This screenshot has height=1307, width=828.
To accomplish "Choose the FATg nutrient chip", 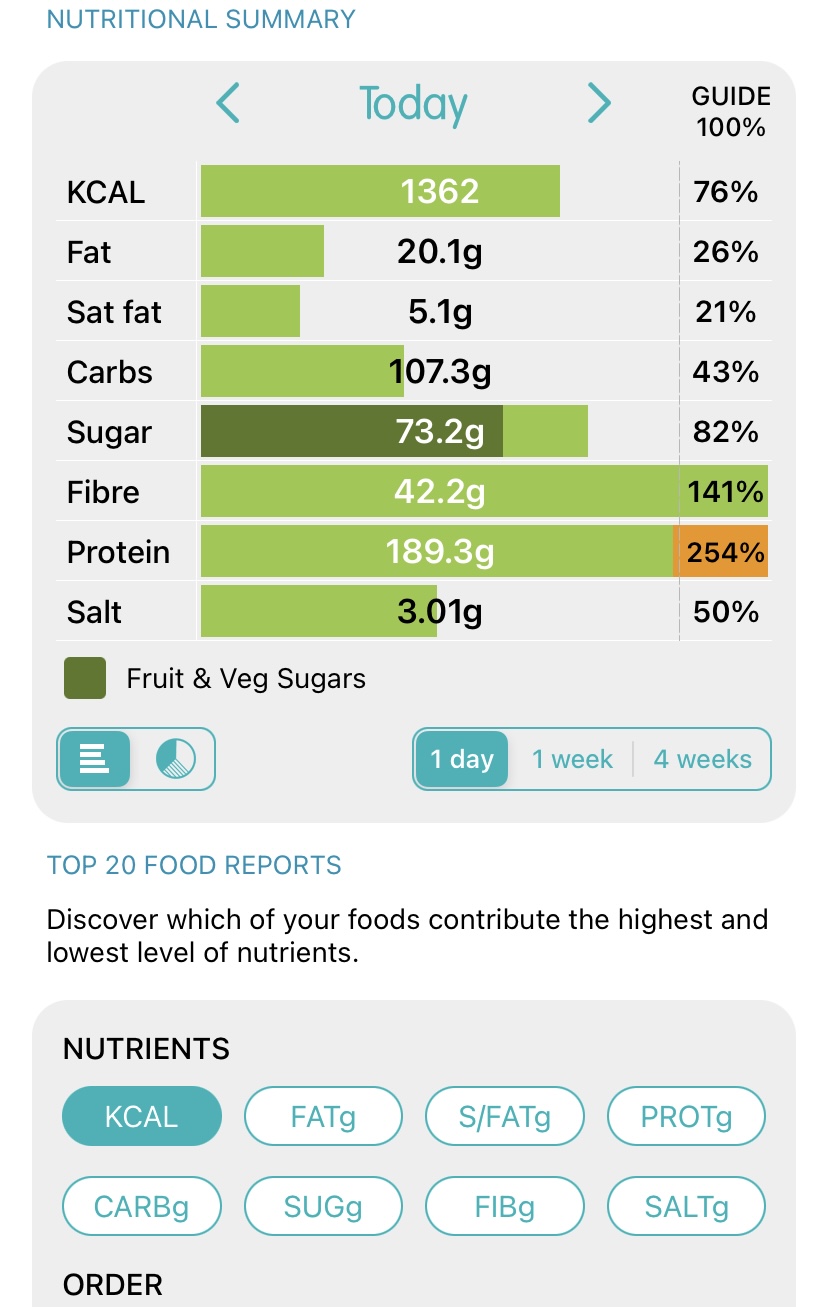I will (323, 1116).
